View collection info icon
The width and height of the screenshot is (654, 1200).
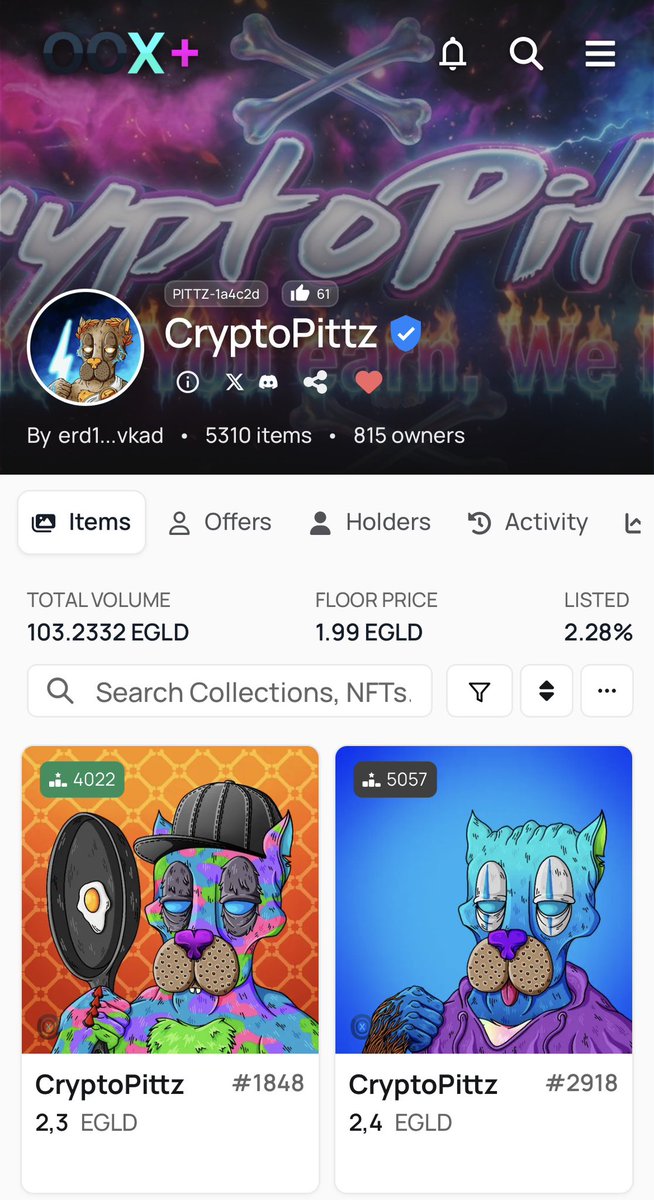188,382
